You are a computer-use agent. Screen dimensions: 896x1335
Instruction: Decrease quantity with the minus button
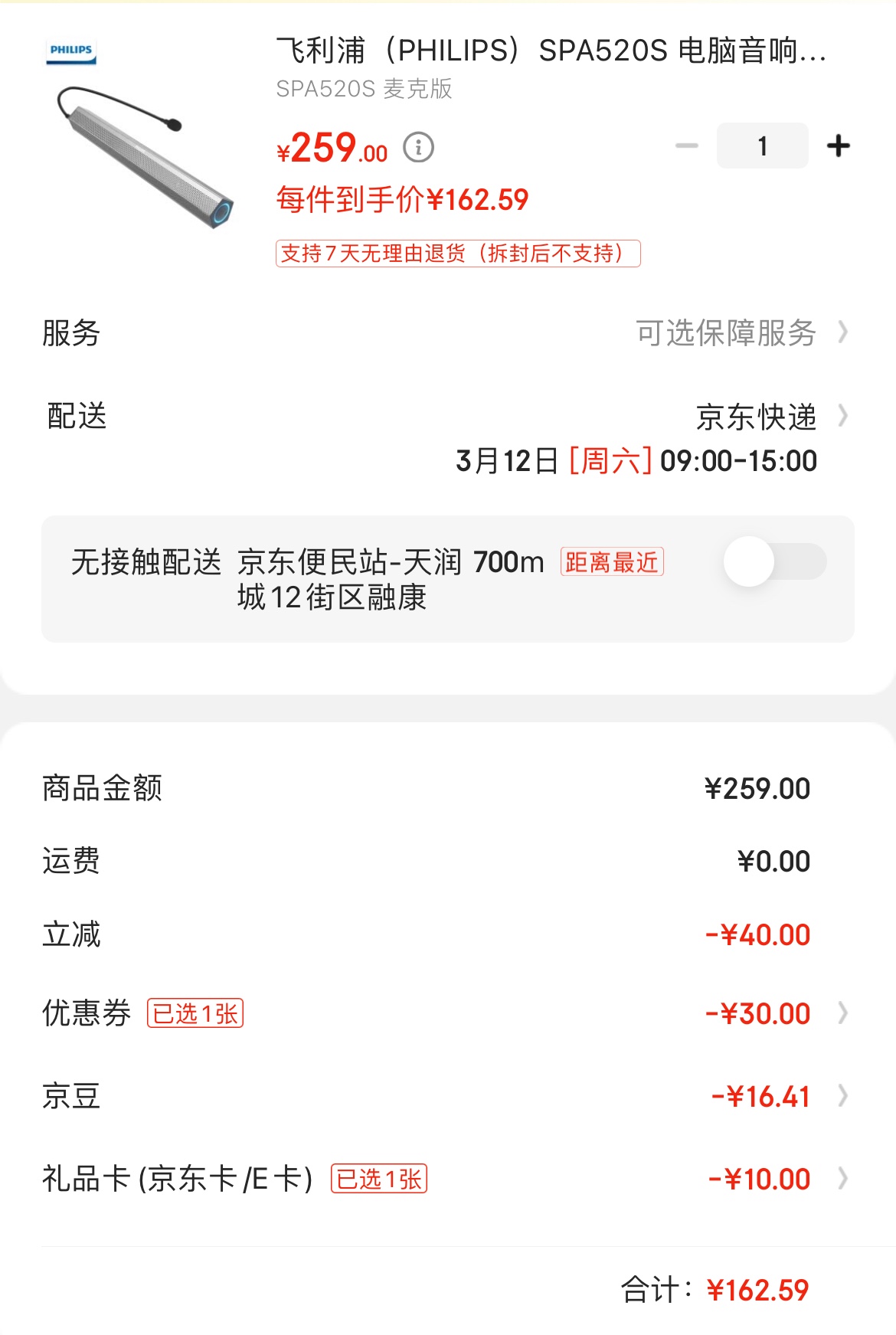[687, 146]
